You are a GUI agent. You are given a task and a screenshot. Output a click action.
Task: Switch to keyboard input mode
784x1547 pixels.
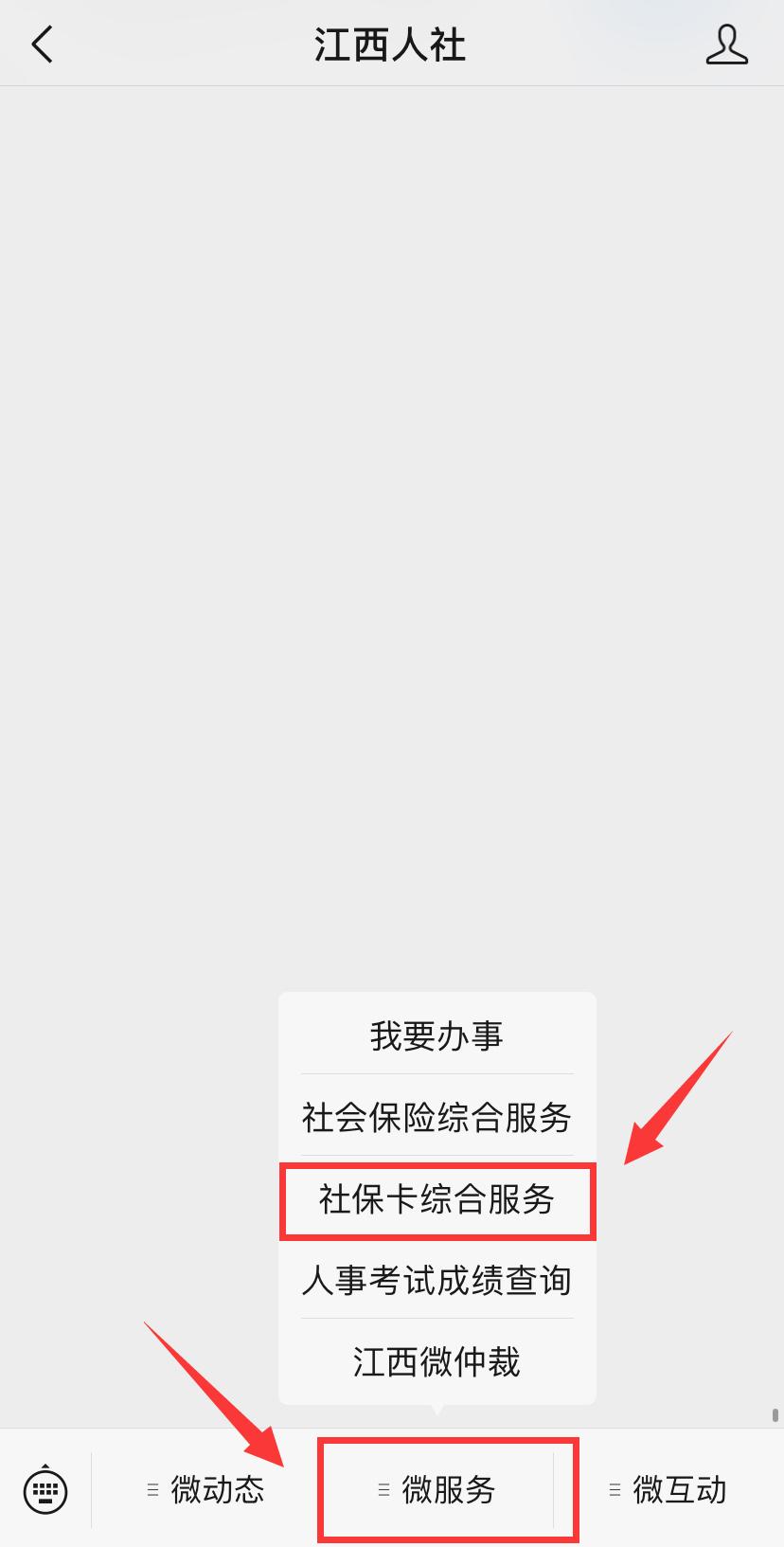[45, 1490]
